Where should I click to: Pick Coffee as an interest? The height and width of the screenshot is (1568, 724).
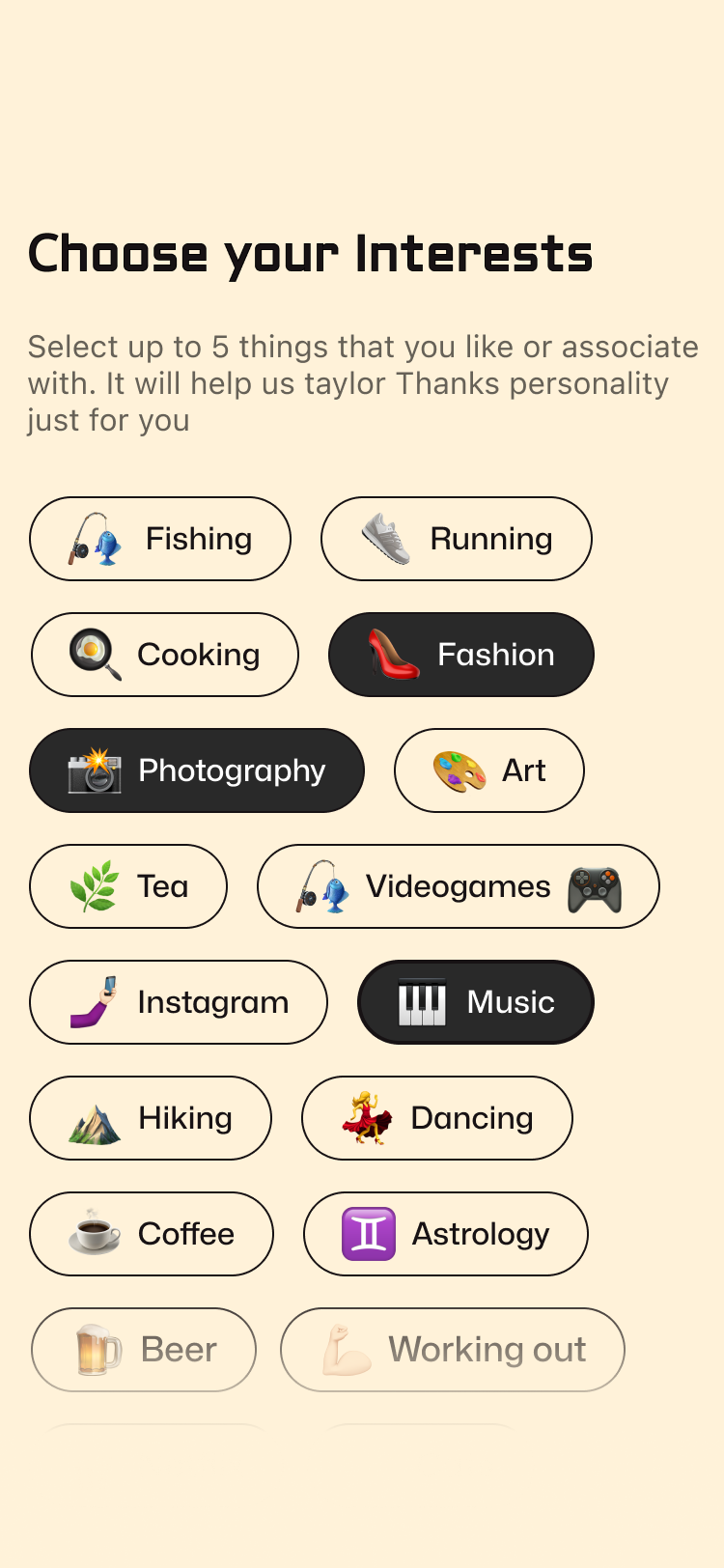tap(152, 1234)
